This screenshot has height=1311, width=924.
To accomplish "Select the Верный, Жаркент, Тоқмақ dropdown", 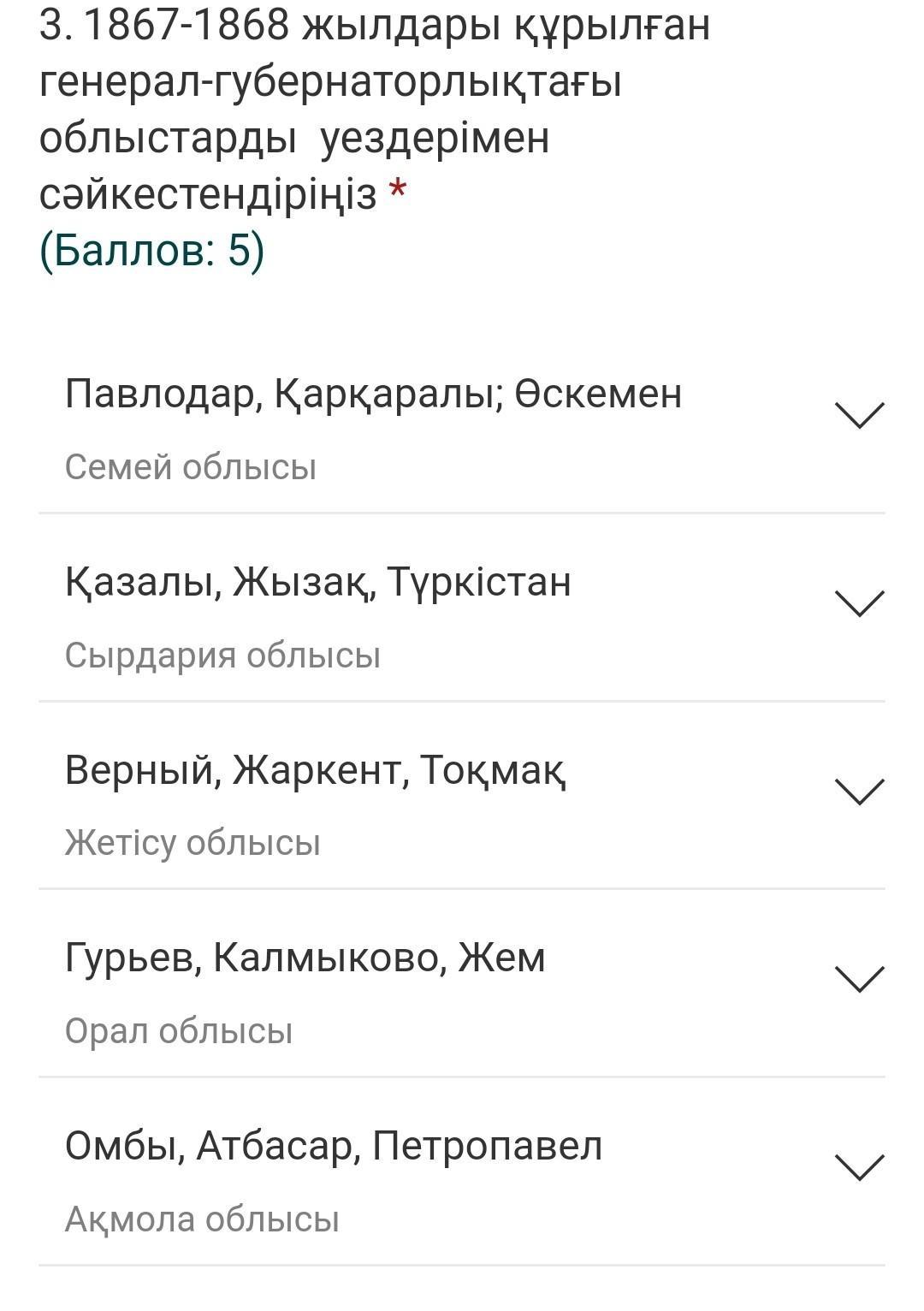I will 858,792.
